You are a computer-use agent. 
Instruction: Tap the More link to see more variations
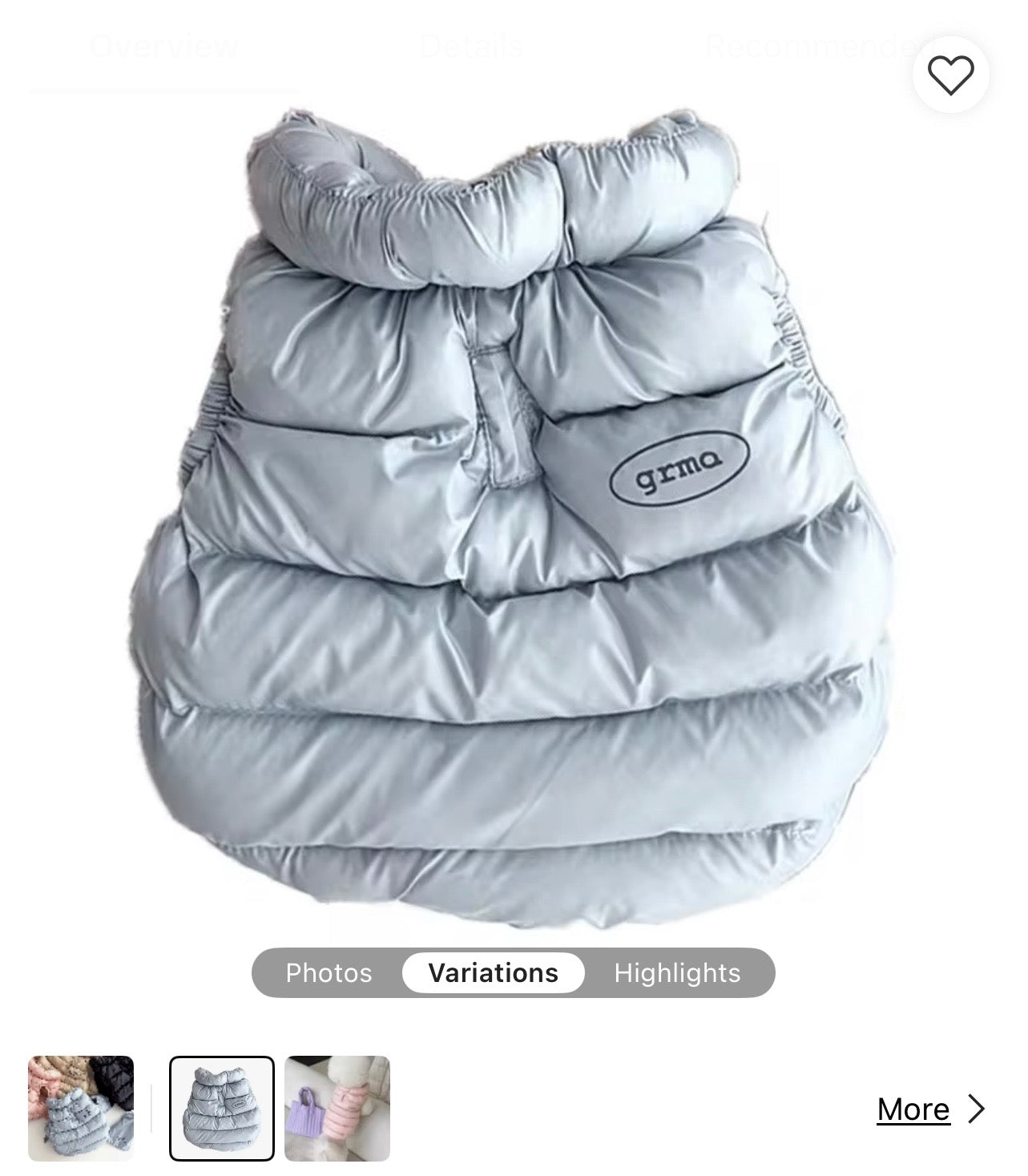[x=913, y=1109]
